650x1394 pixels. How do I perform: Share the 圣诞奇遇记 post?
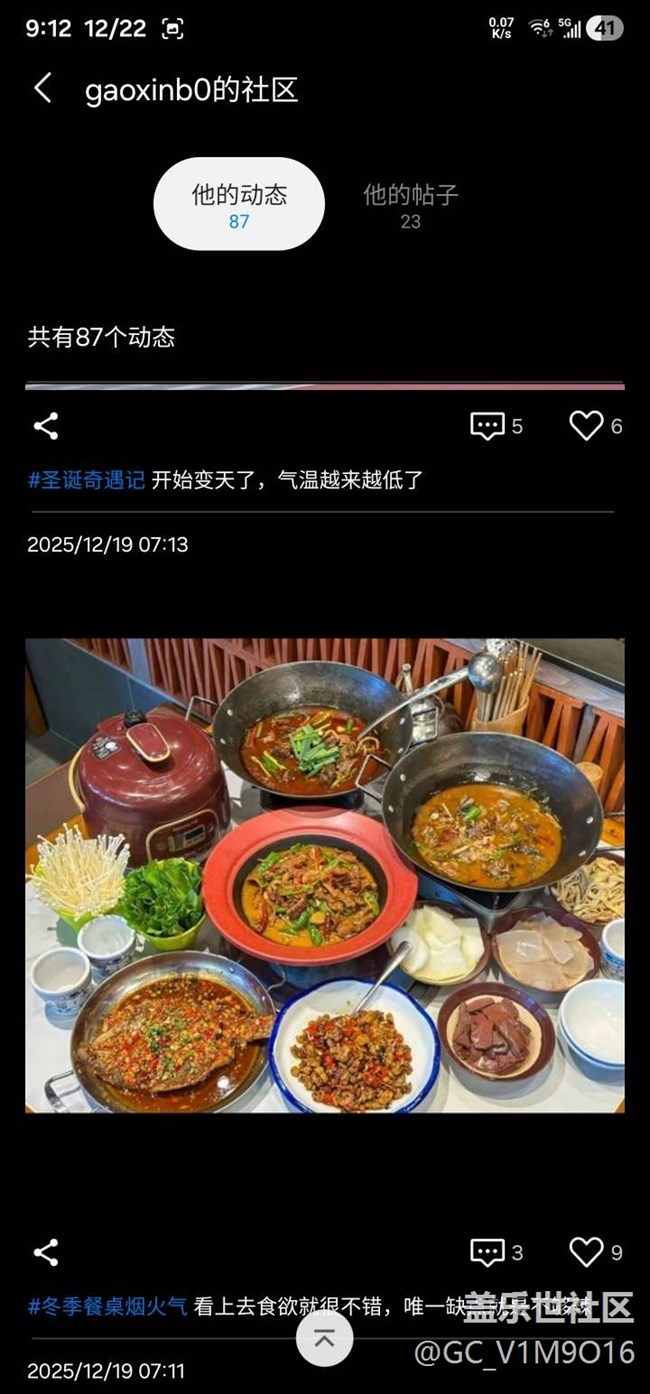coord(46,426)
